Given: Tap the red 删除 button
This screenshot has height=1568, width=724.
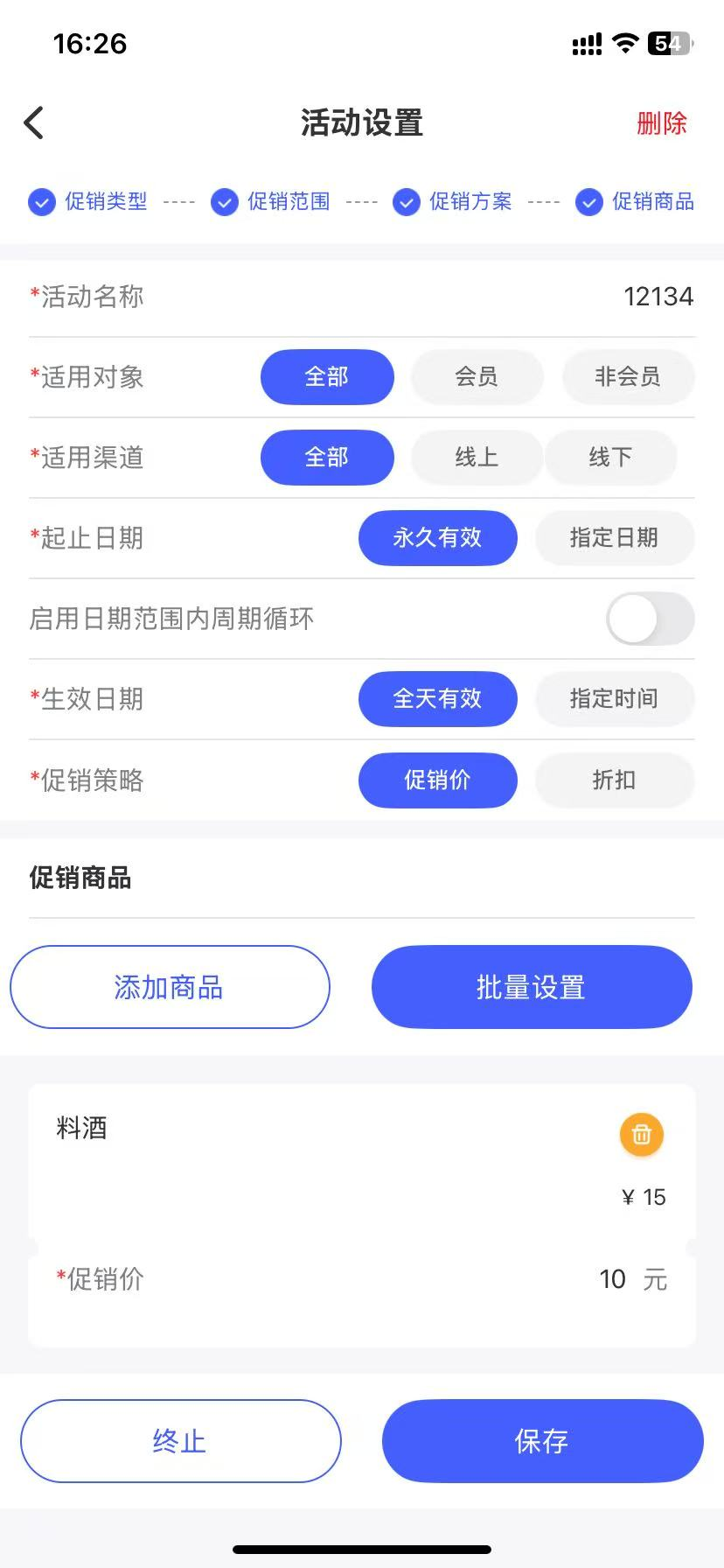Looking at the screenshot, I should (x=661, y=123).
